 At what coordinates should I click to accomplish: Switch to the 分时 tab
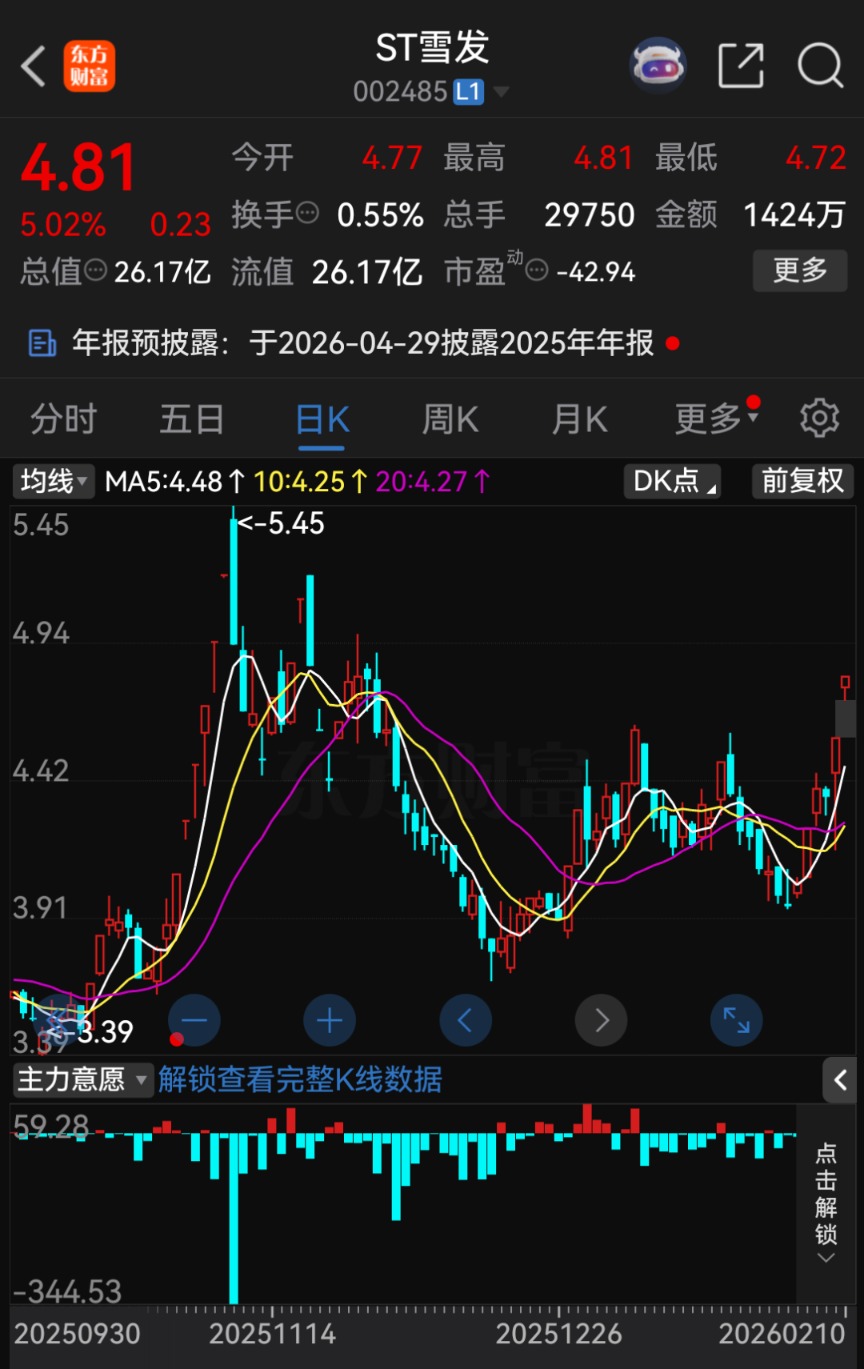tap(63, 419)
